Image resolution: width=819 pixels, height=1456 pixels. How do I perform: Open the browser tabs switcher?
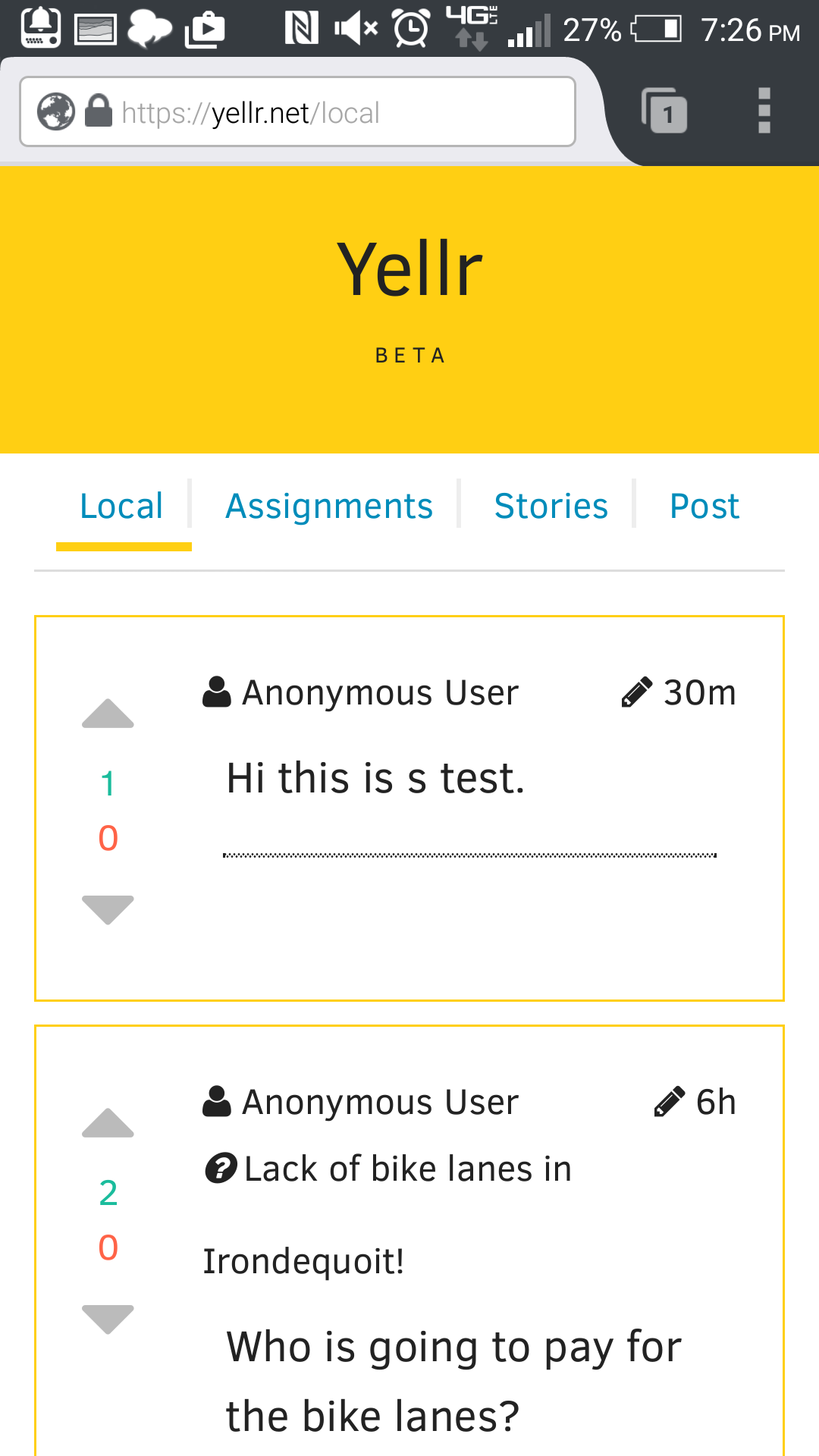[x=664, y=111]
